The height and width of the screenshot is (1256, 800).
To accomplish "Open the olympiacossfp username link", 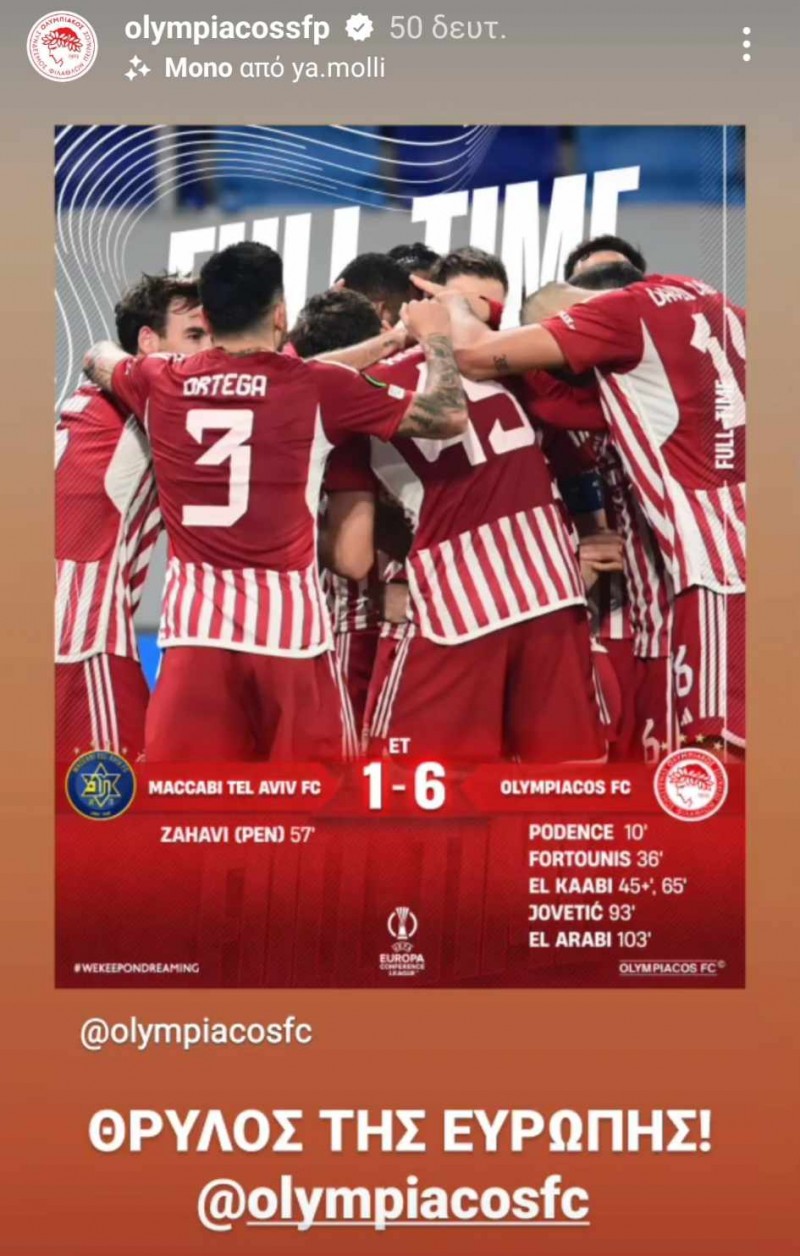I will [227, 29].
